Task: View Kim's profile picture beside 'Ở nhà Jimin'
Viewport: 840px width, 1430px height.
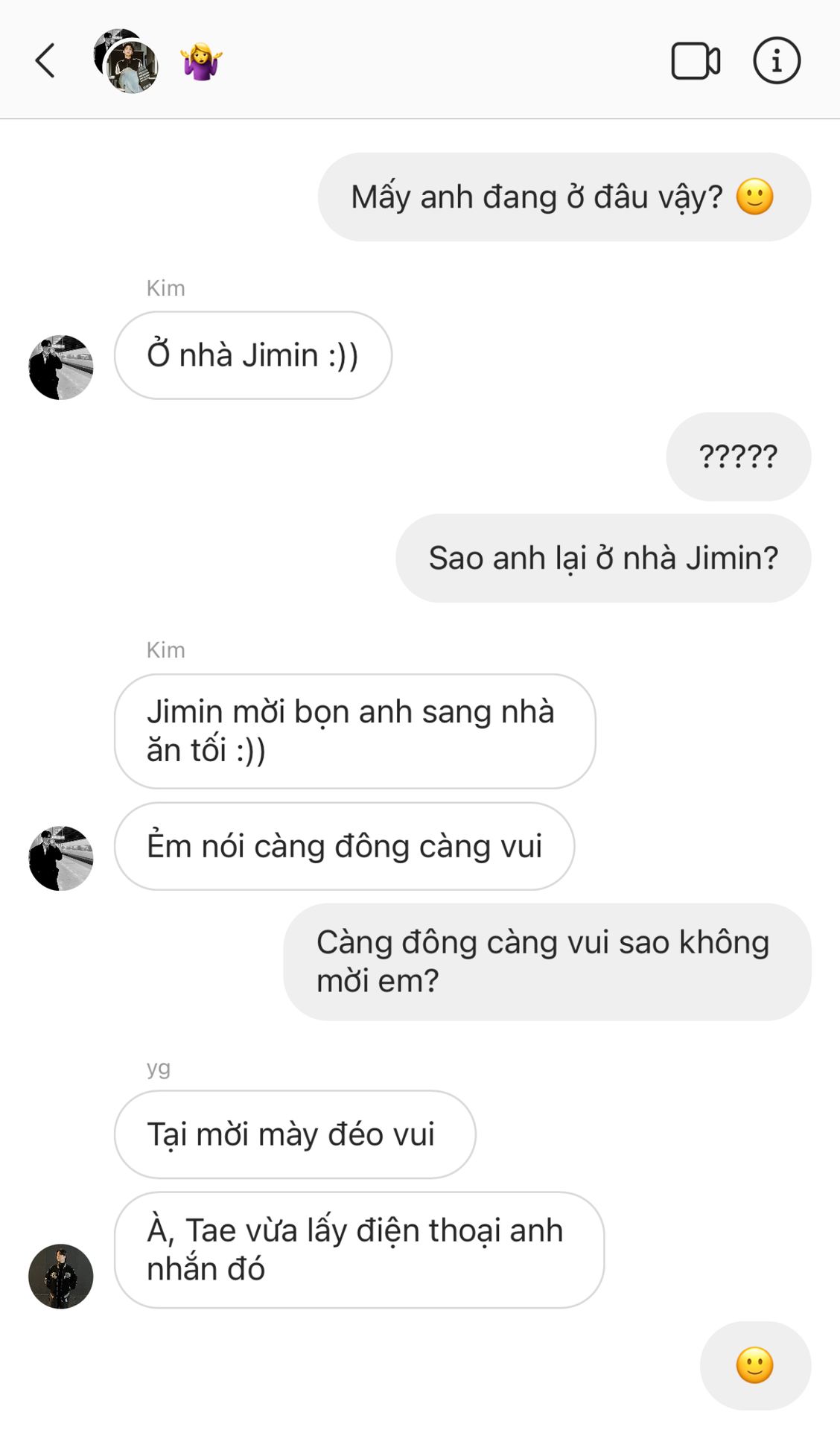Action: point(61,367)
